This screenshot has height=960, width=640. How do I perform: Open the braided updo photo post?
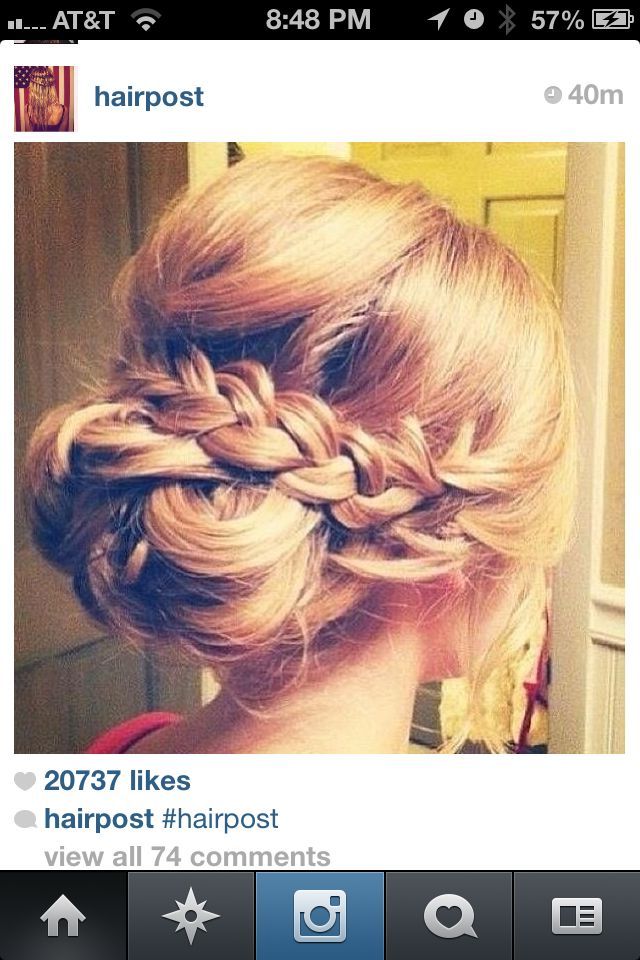point(319,447)
